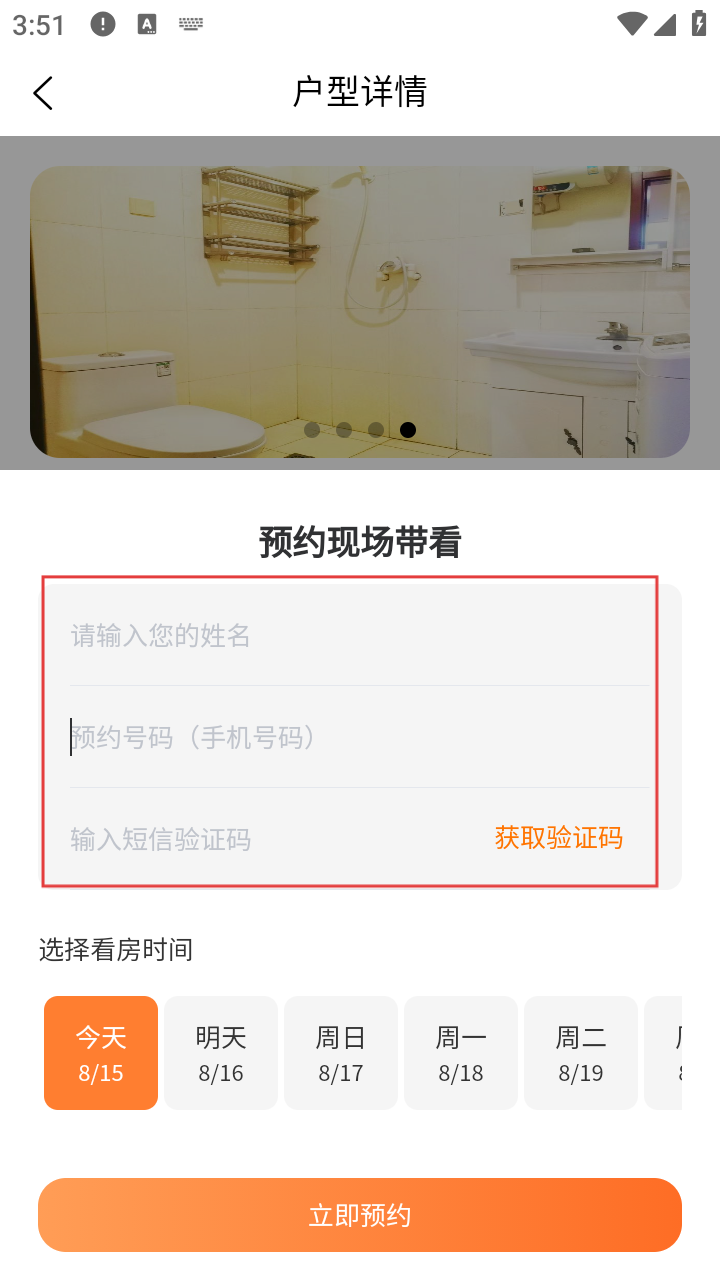This screenshot has width=720, height=1280.
Task: Pick 周日 8/17 date chip
Action: 341,1053
